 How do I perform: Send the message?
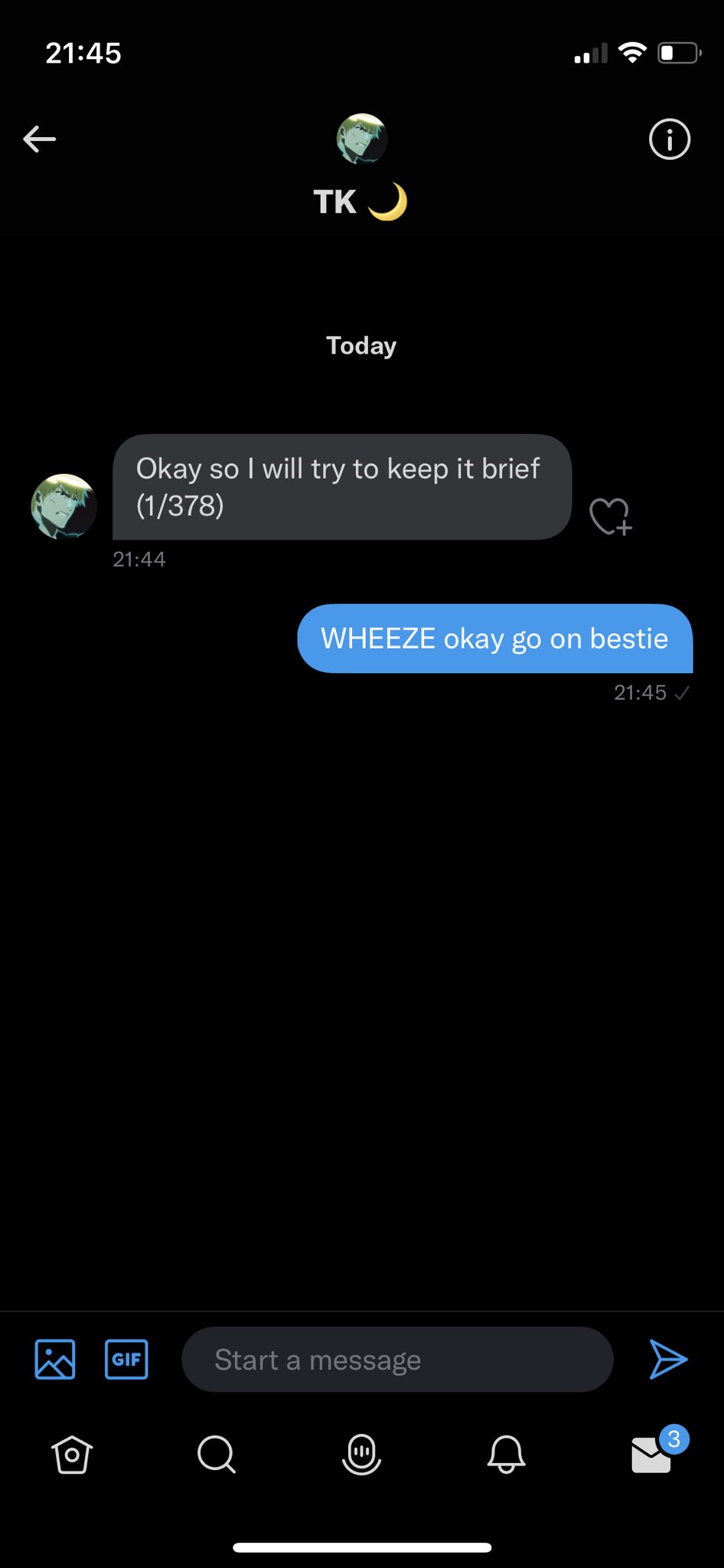click(x=668, y=1360)
